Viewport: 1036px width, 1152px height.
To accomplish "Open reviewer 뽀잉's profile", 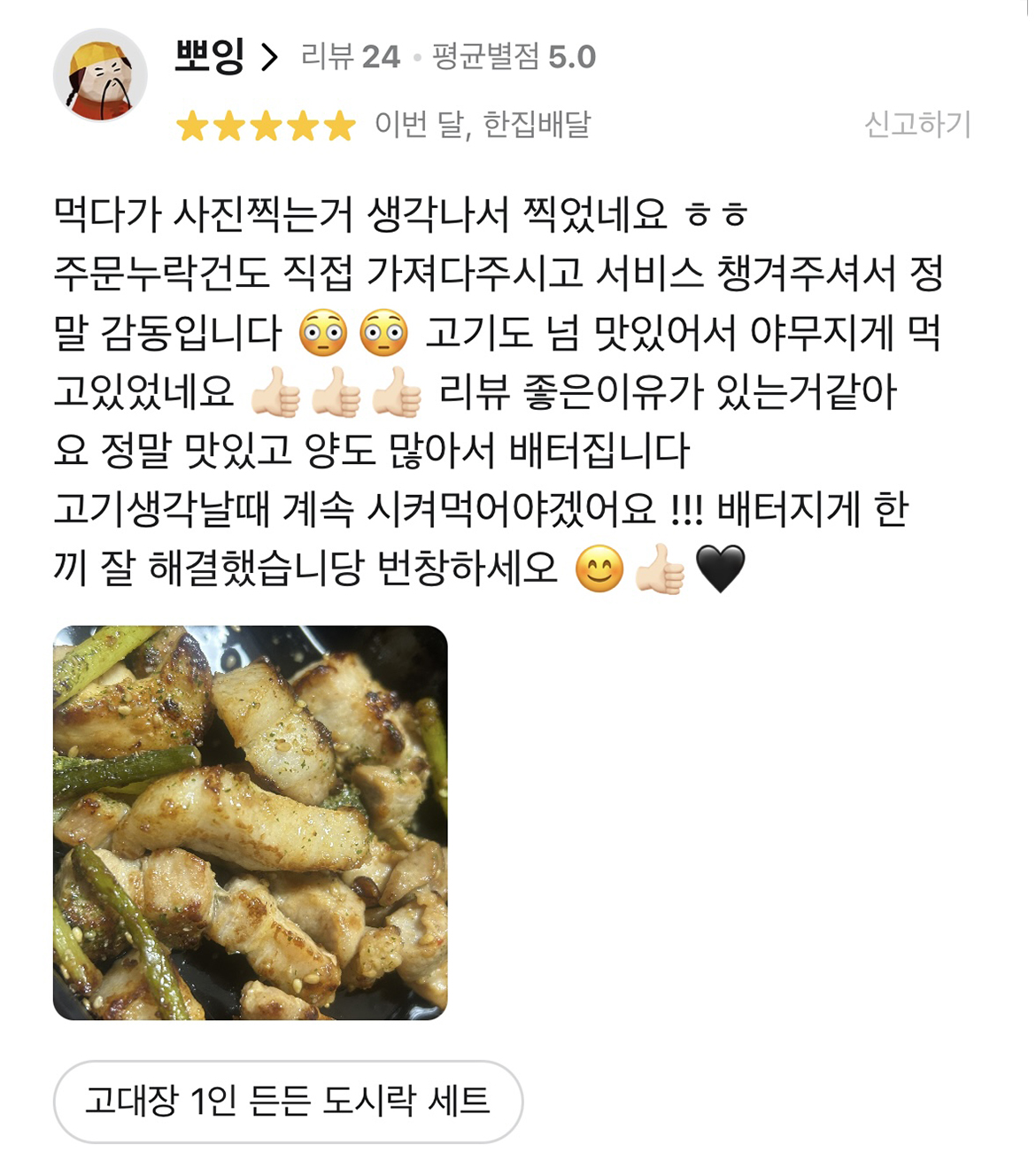I will 225,58.
